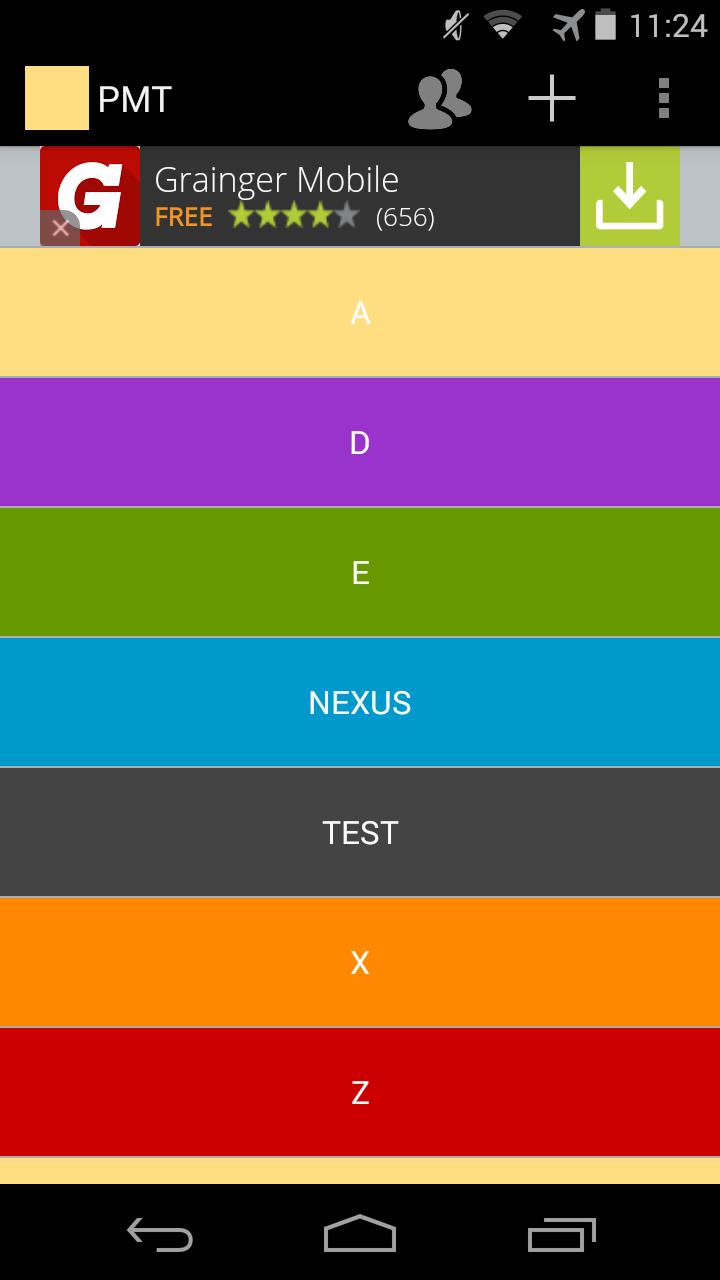Go back using the system back button
Image resolution: width=720 pixels, height=1280 pixels.
pyautogui.click(x=160, y=1234)
